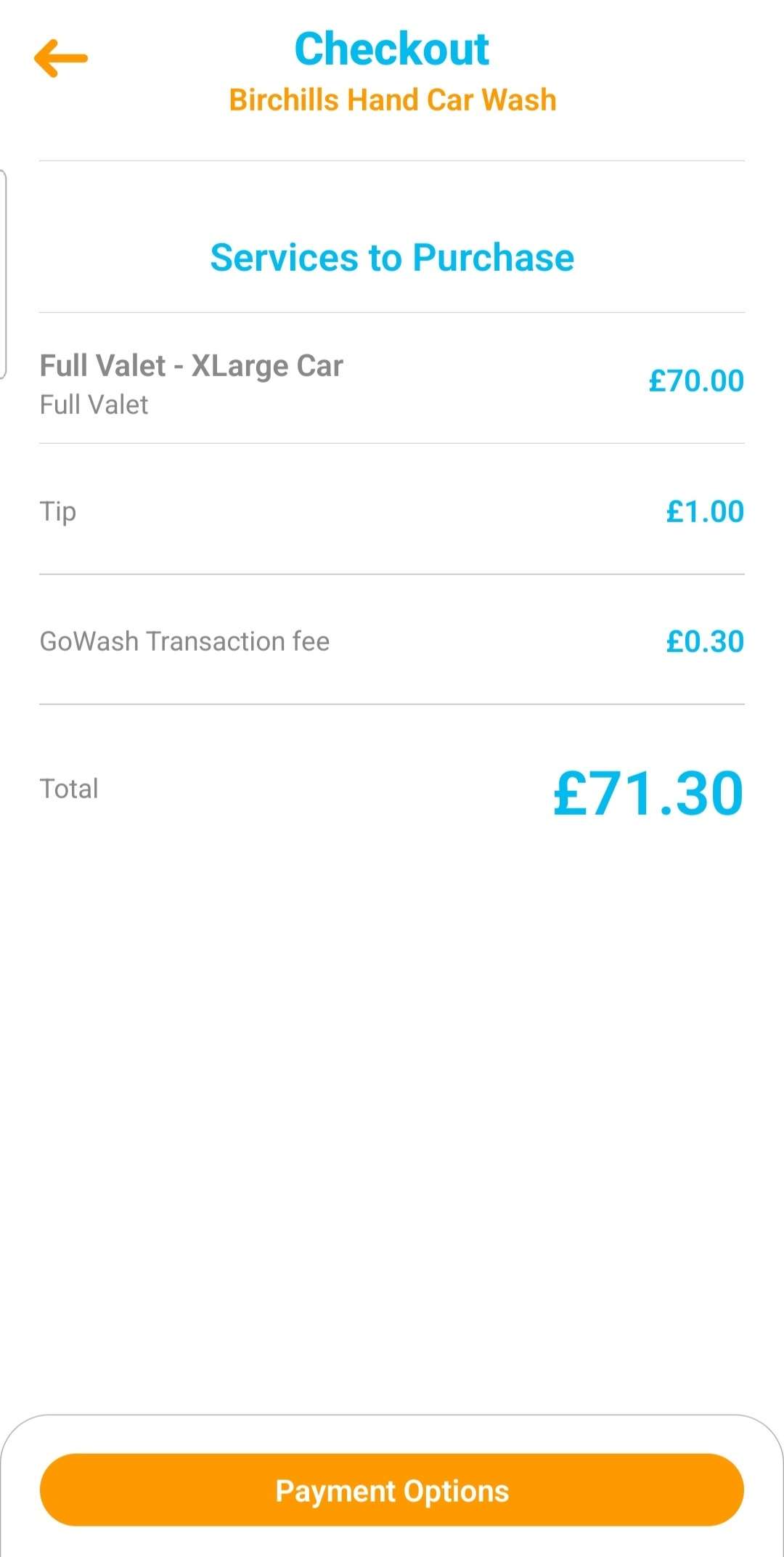Screen dimensions: 784x1557
Task: Open Payment Options
Action: (x=392, y=1490)
